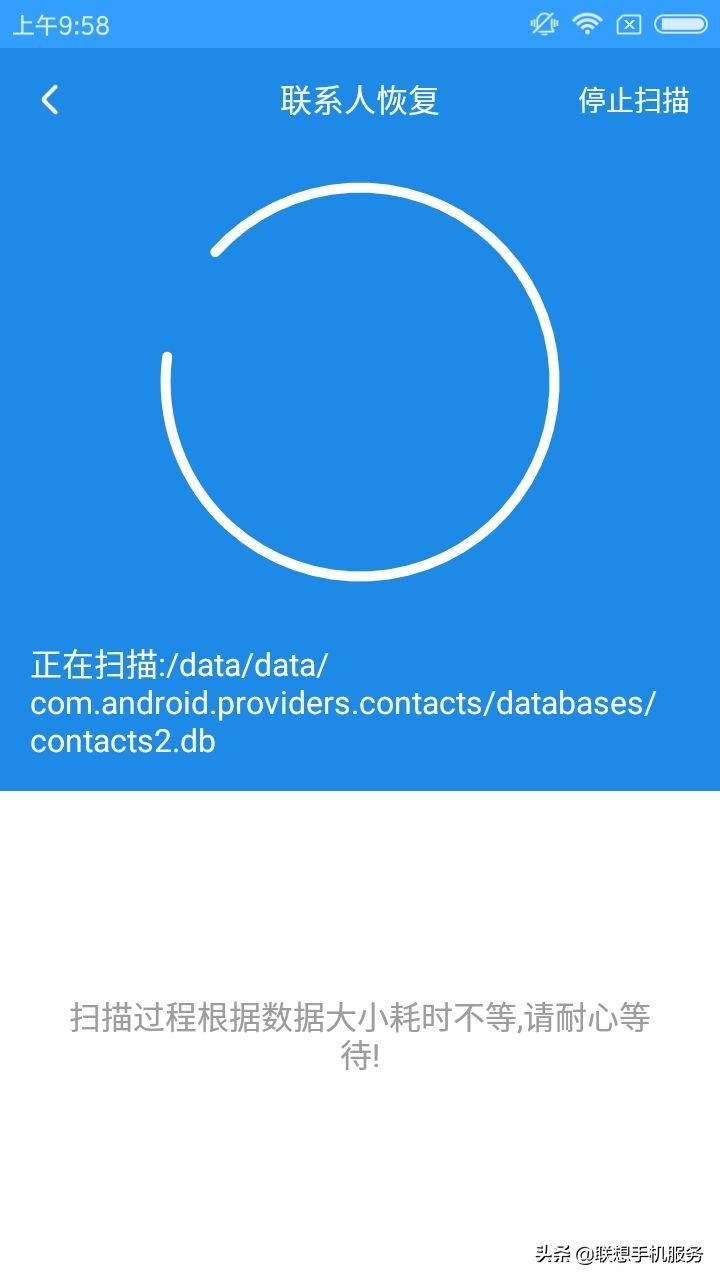Tap the 联系人恢复 title text

tap(360, 100)
